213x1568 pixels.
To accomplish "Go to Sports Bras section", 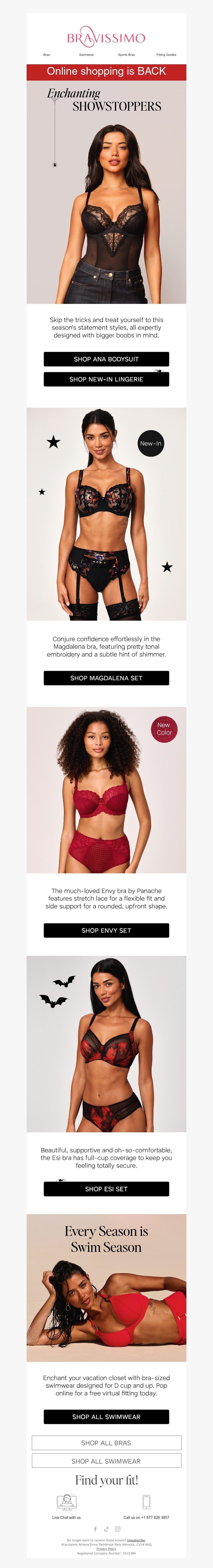I will point(126,55).
